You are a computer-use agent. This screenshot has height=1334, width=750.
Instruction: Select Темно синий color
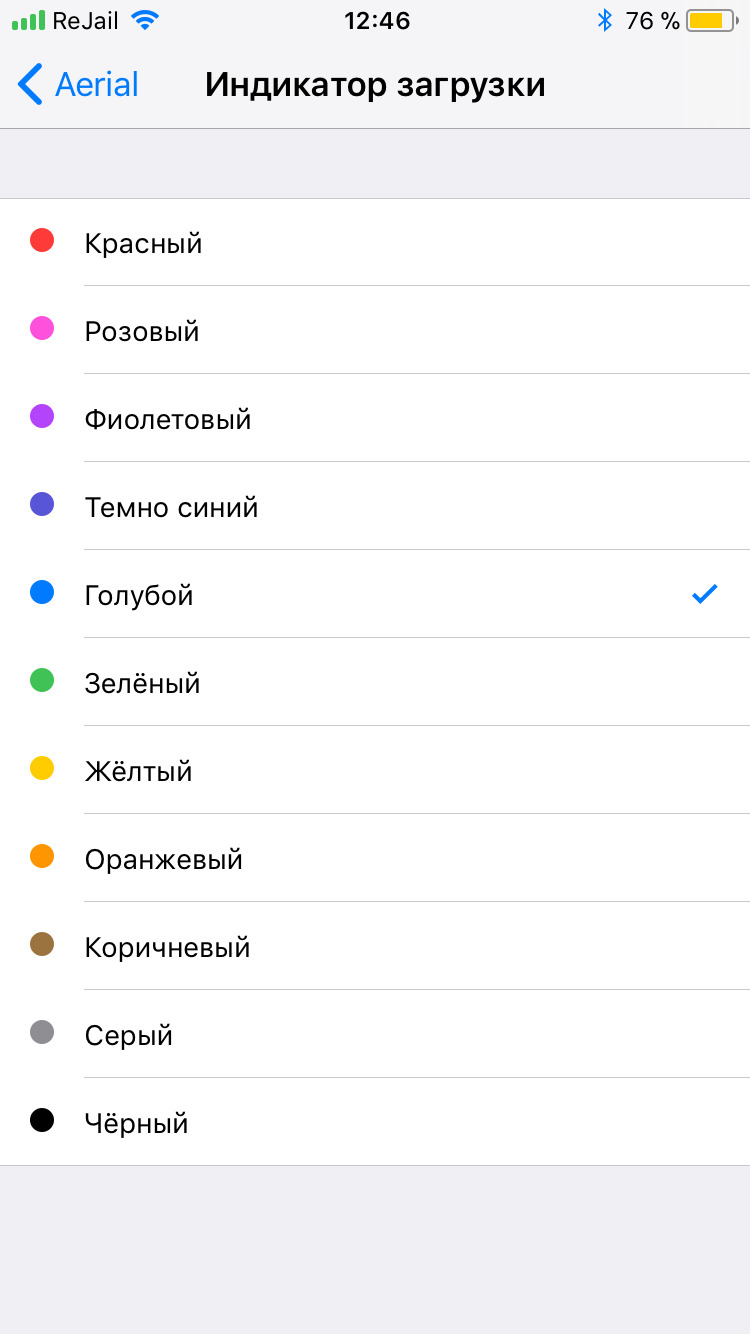(375, 506)
